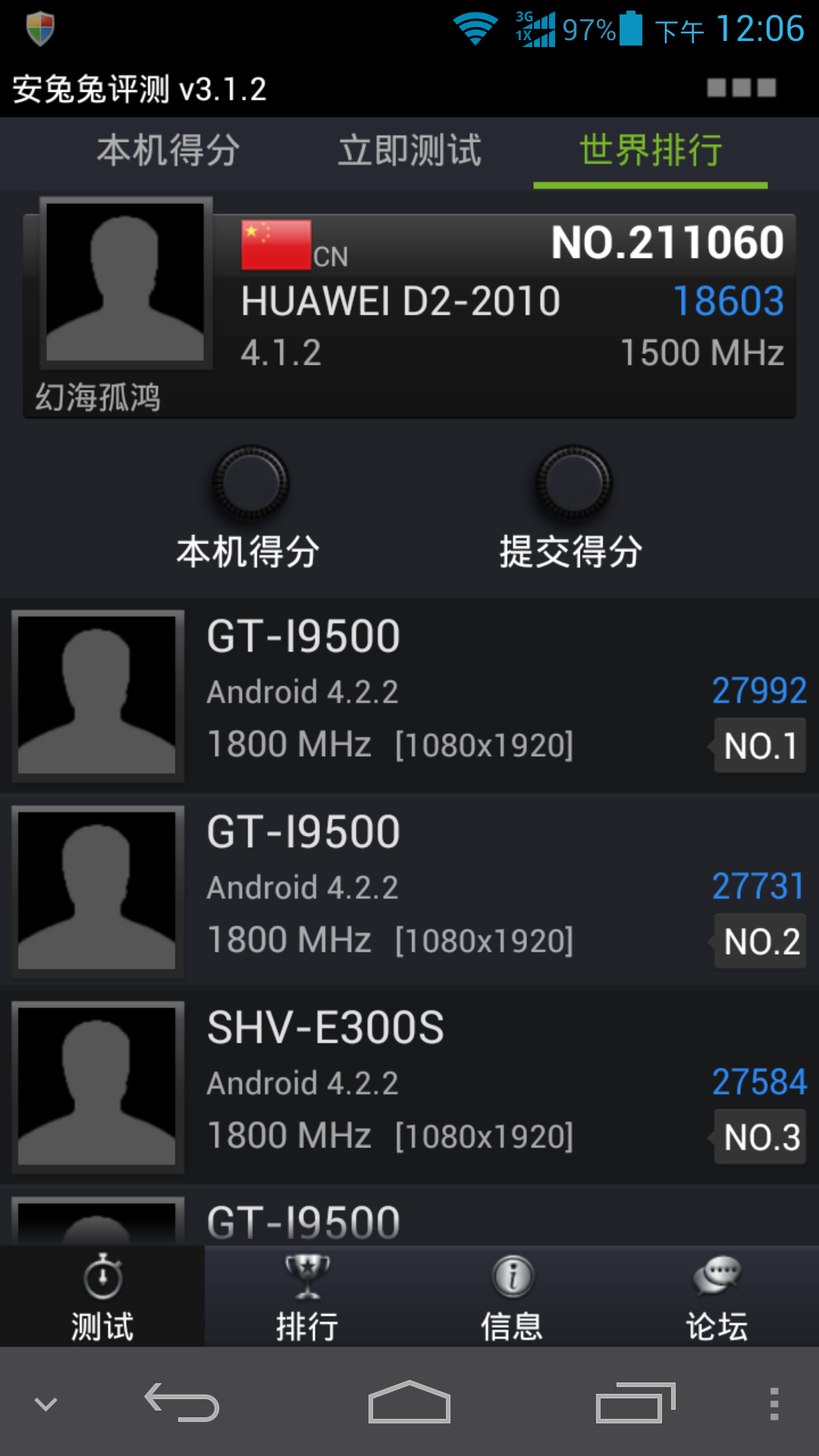Select the 世界排行 top tab
Screen dimensions: 819x1456
click(651, 150)
